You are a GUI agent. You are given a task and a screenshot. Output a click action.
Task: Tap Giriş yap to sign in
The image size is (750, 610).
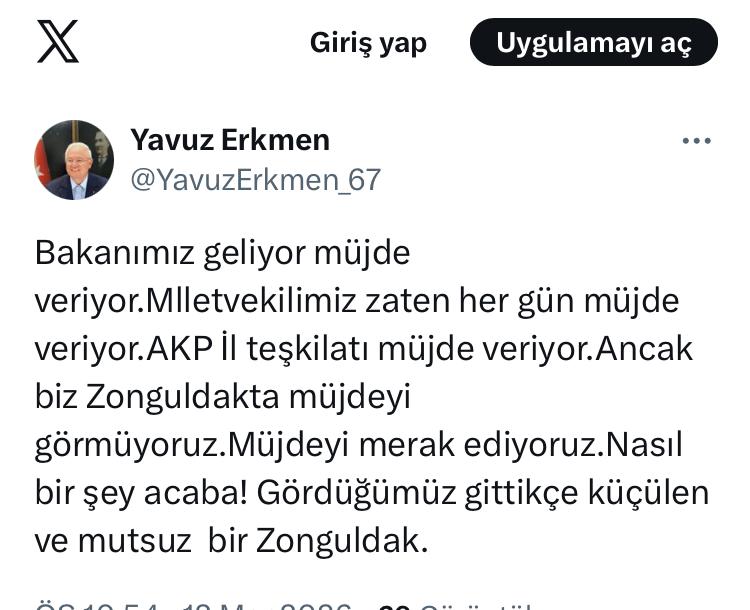click(368, 43)
